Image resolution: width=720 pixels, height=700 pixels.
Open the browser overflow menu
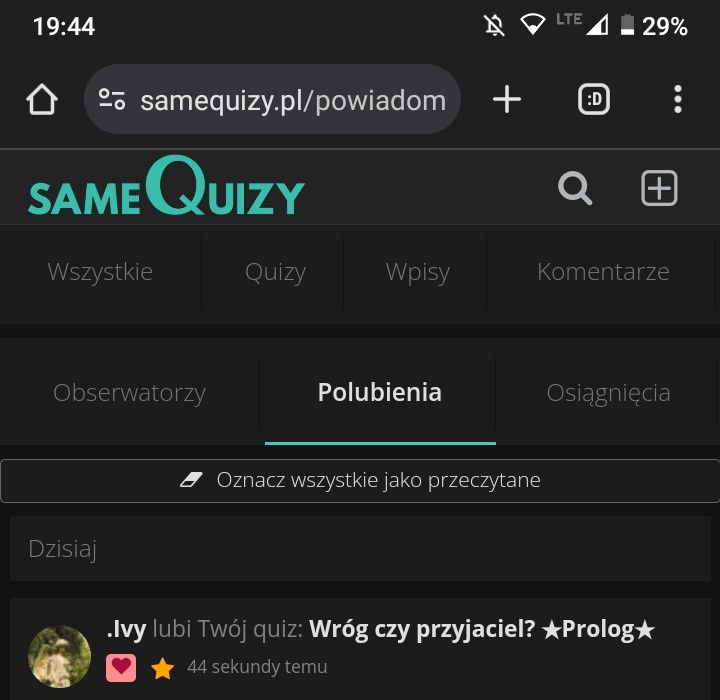(x=678, y=99)
